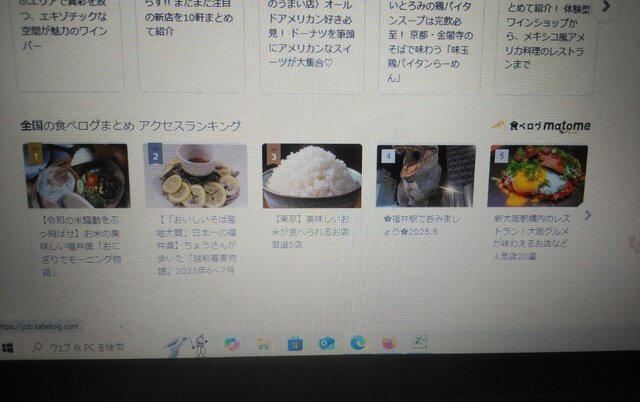
Task: Open the donut and American sweets article card
Action: pyautogui.click(x=314, y=30)
